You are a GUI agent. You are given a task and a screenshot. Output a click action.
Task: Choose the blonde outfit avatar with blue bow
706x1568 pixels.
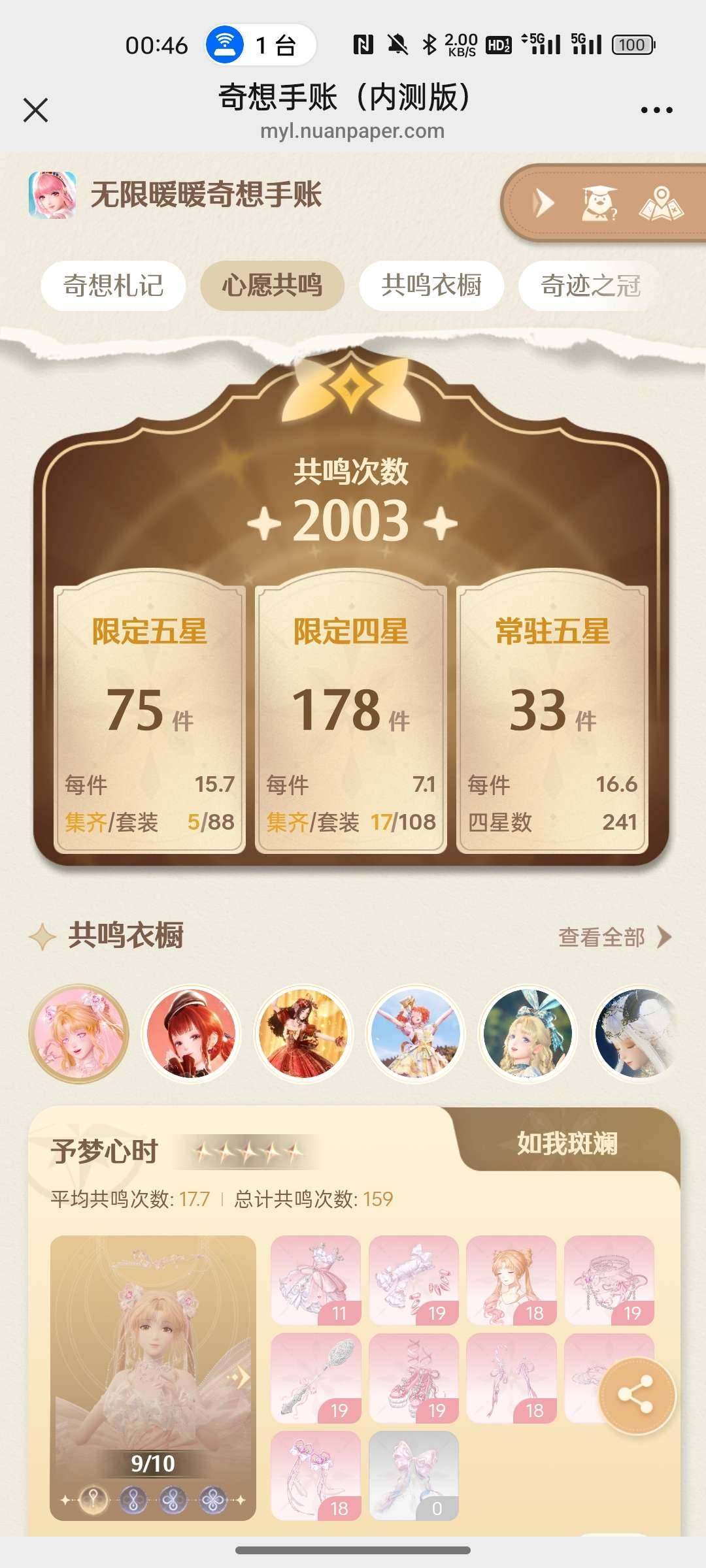(528, 1034)
